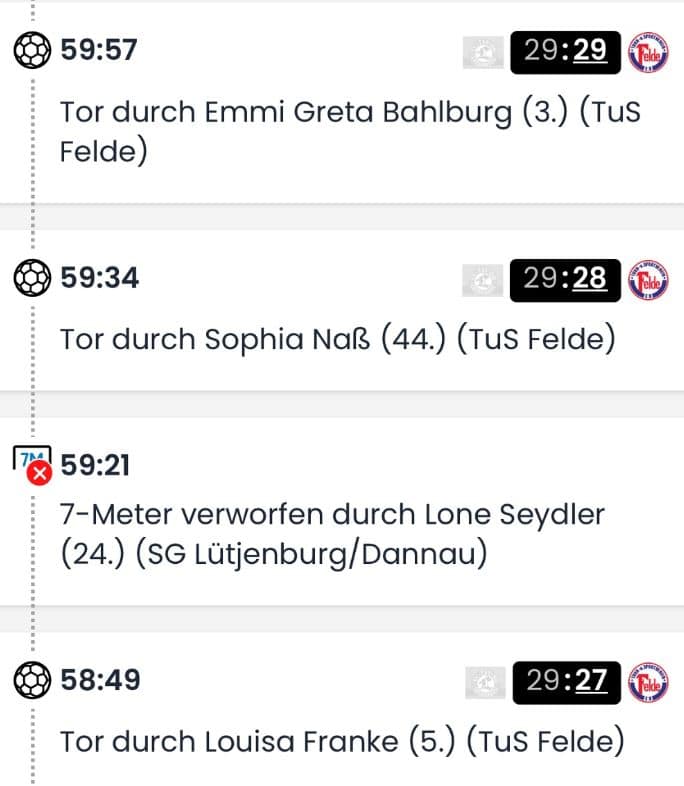Viewport: 684px width, 786px height.
Task: Open Sophia Naß's goal event at 59:34
Action: (335, 339)
